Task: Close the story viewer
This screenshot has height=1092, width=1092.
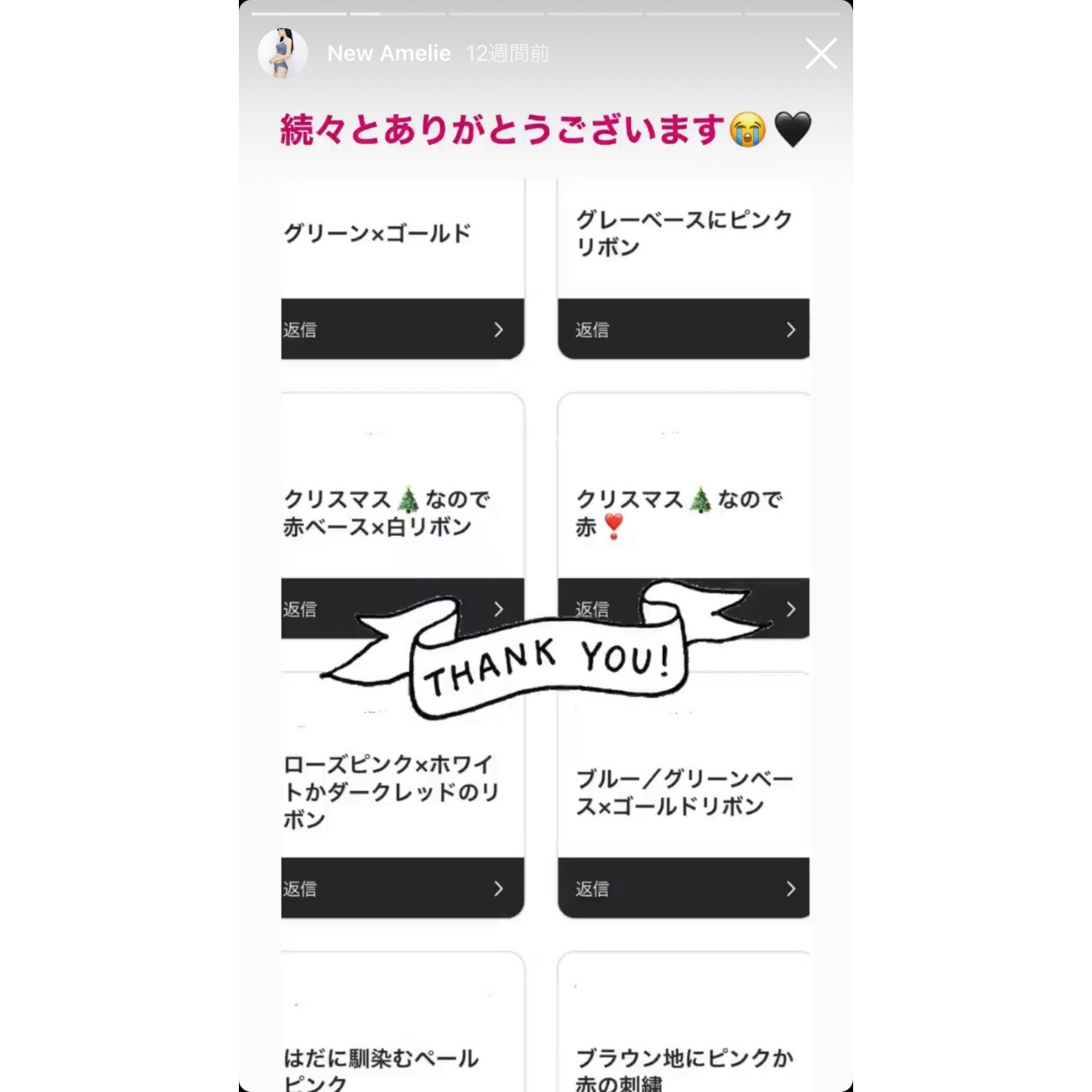Action: (821, 53)
